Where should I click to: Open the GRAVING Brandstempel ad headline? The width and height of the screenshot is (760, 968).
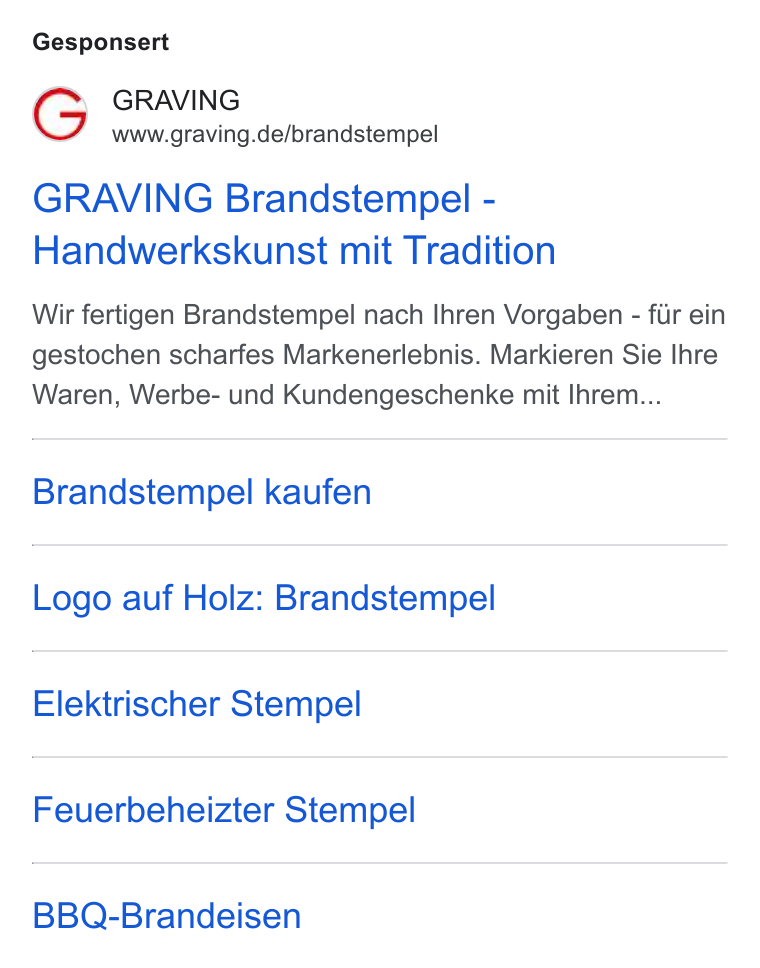[294, 225]
